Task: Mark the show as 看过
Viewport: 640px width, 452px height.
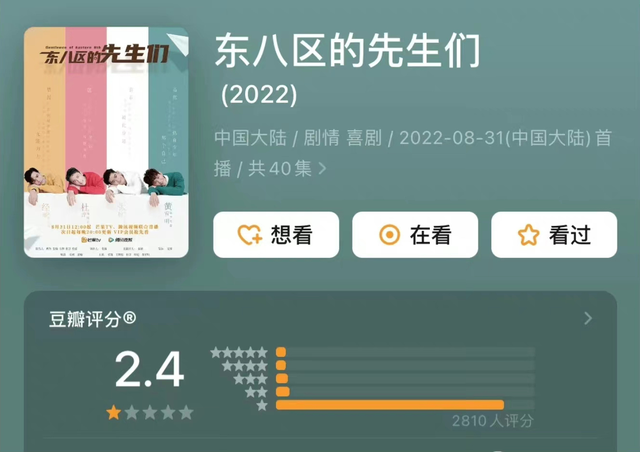Action: (553, 235)
